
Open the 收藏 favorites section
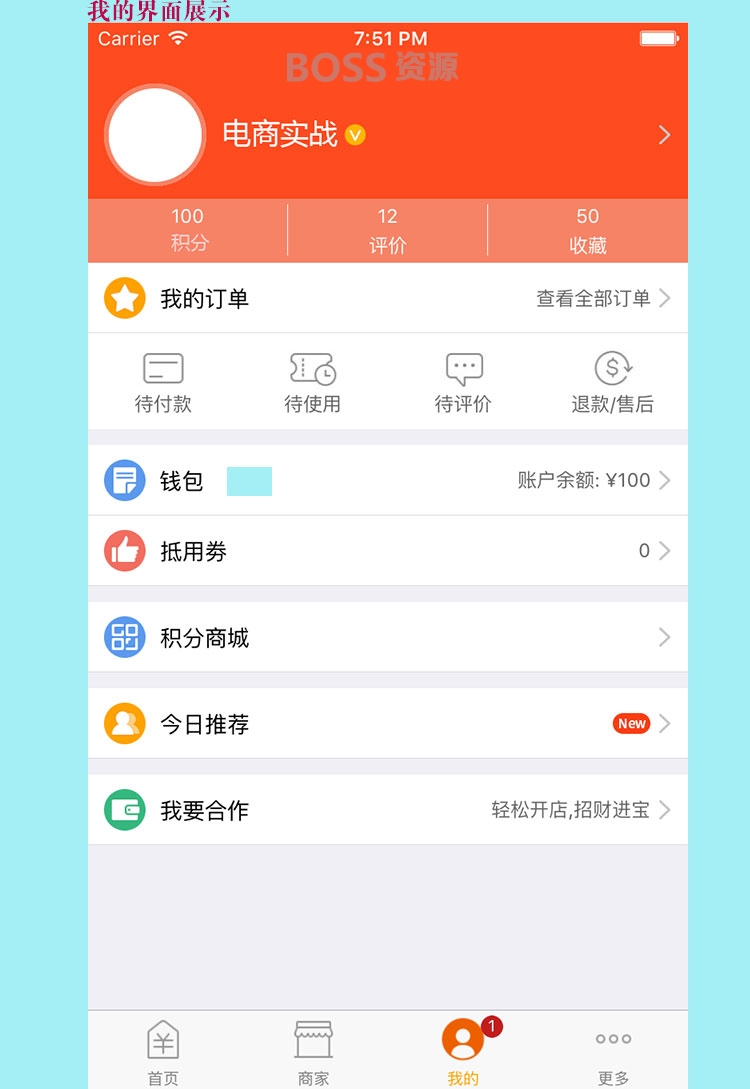(x=588, y=230)
